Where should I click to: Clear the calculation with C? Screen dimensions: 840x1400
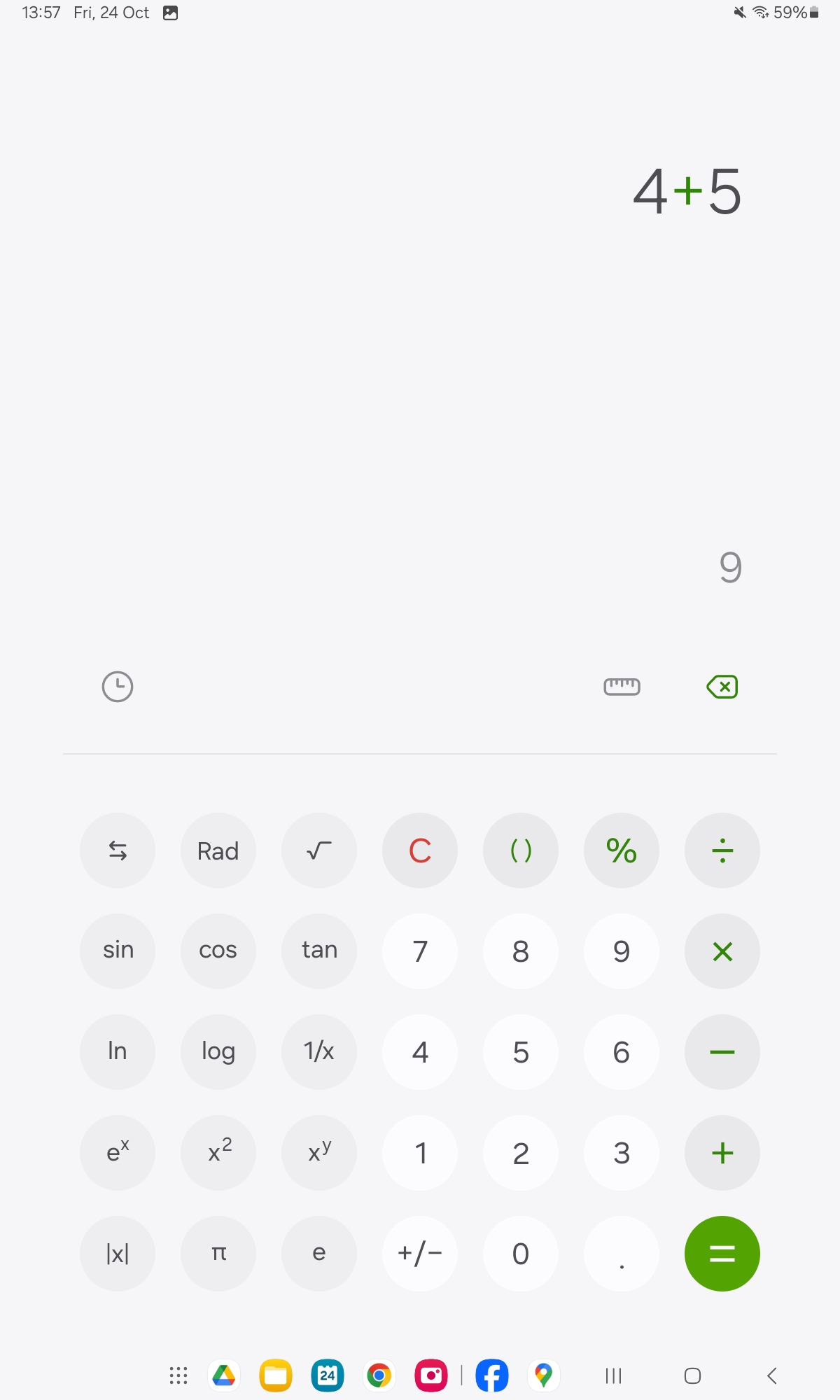420,850
